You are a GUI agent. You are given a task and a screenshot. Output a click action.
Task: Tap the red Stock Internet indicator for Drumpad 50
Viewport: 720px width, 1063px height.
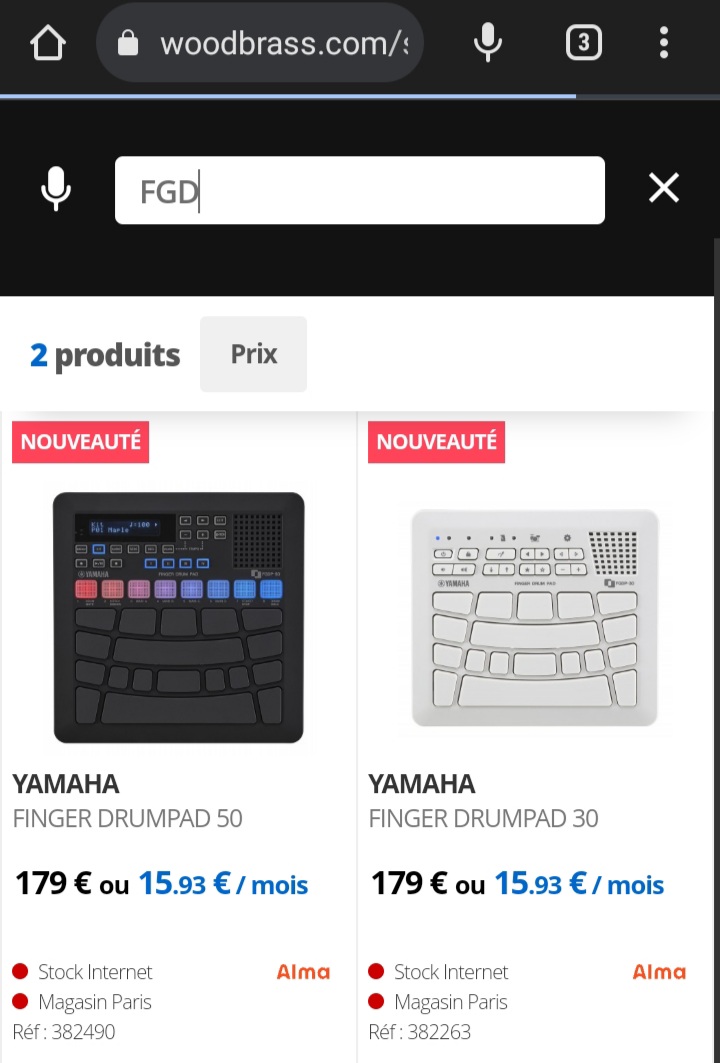(x=21, y=971)
